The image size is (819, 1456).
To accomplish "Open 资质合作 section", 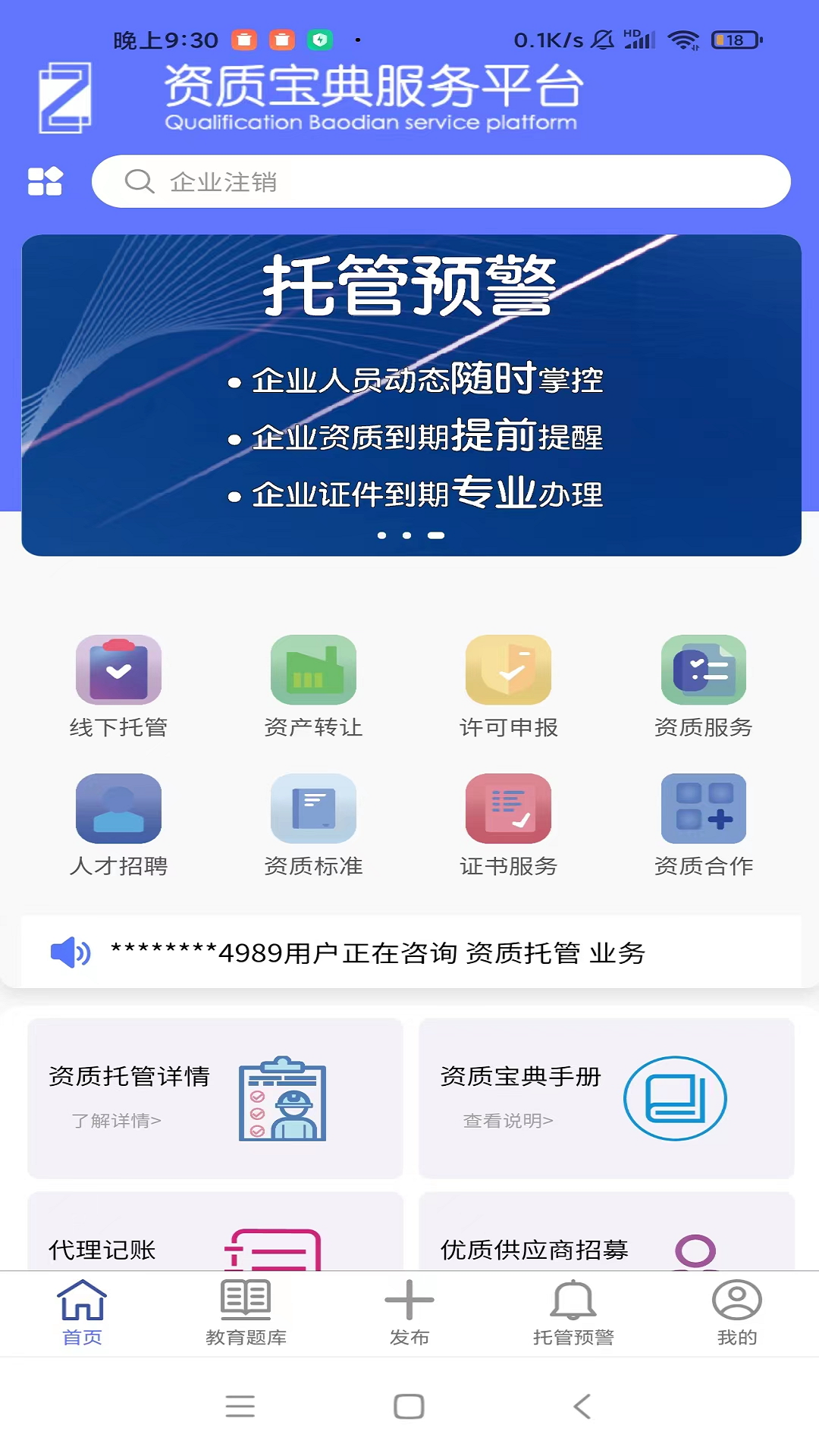I will click(703, 824).
